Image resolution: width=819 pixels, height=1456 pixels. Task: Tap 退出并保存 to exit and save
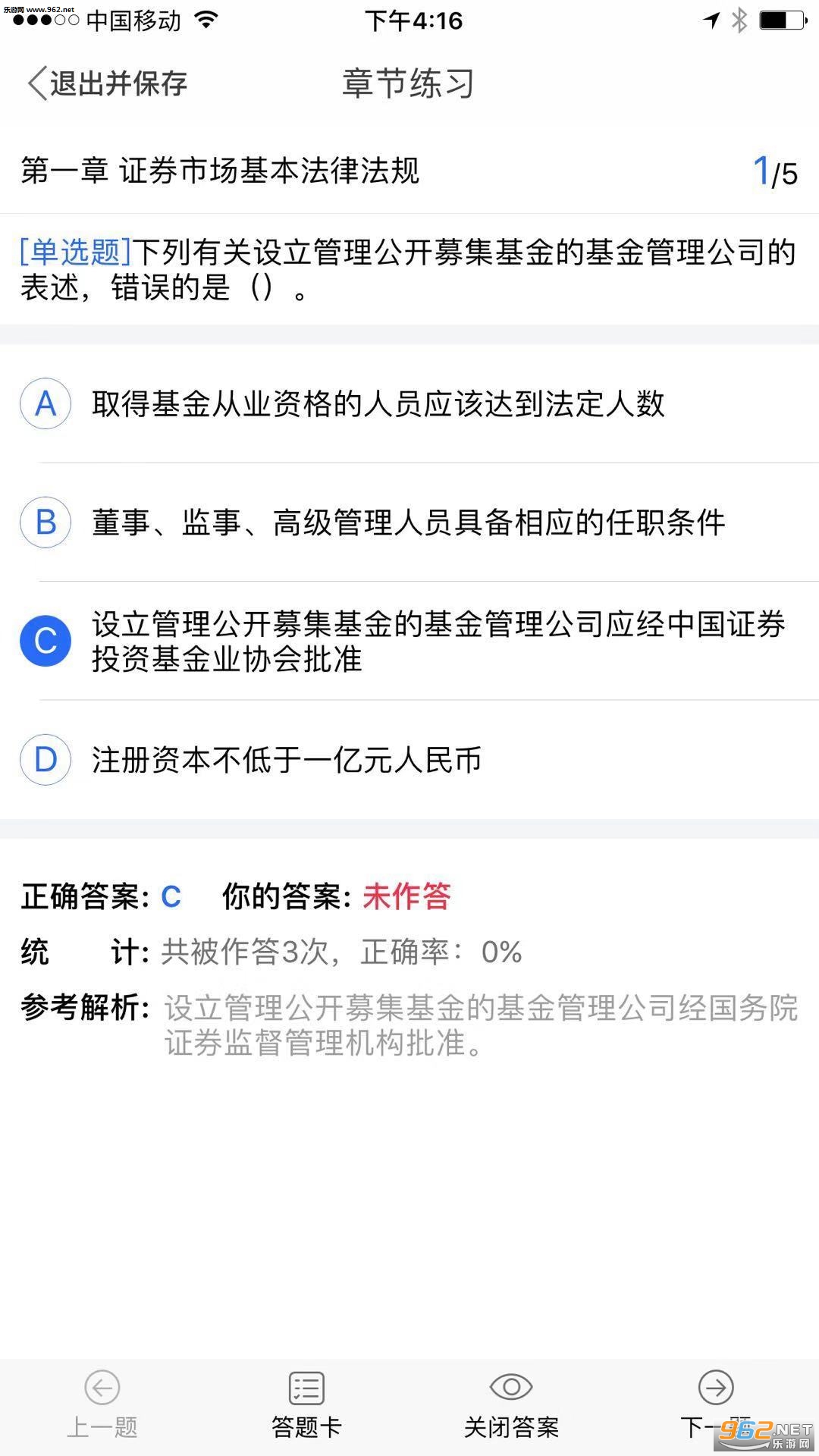(x=108, y=83)
